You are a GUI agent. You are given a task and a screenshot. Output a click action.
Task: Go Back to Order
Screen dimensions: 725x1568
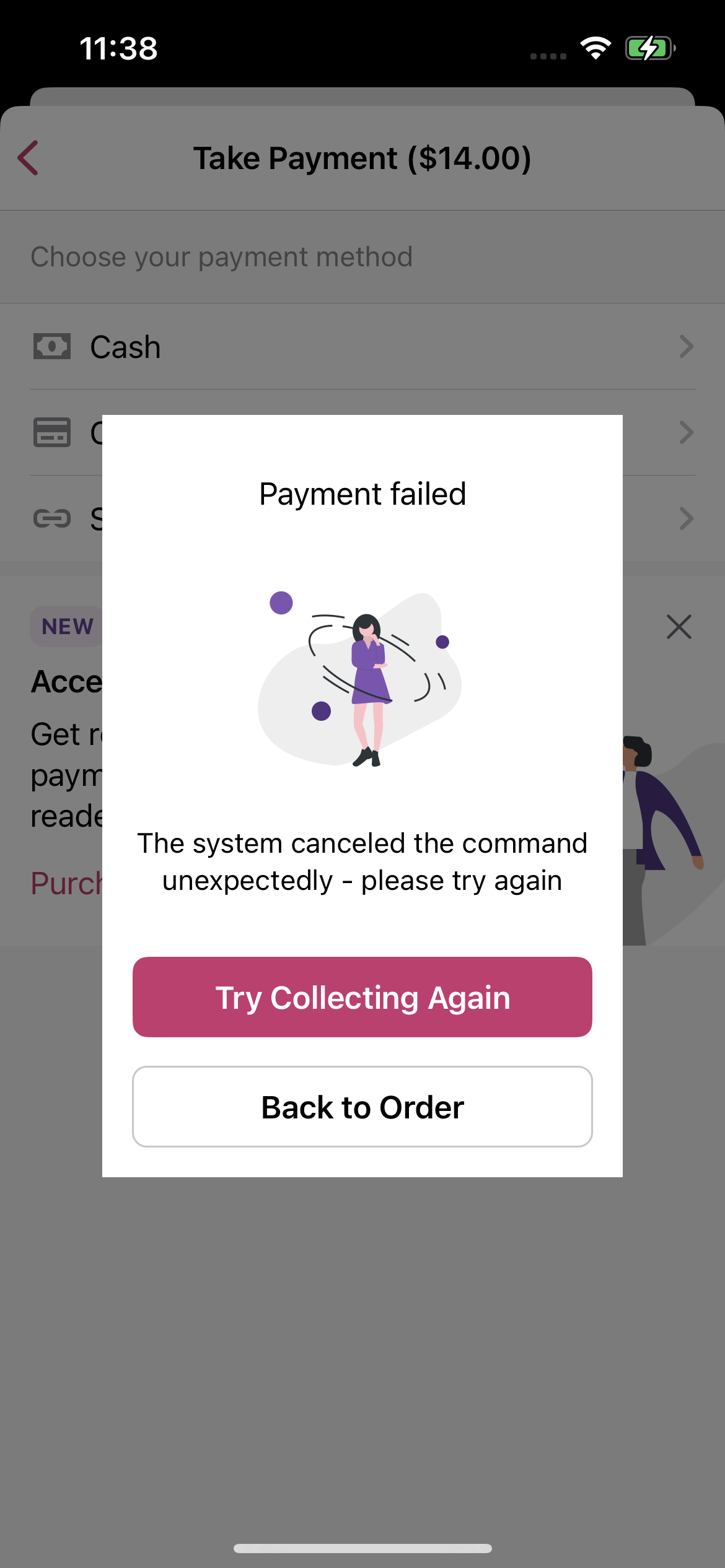[362, 1107]
